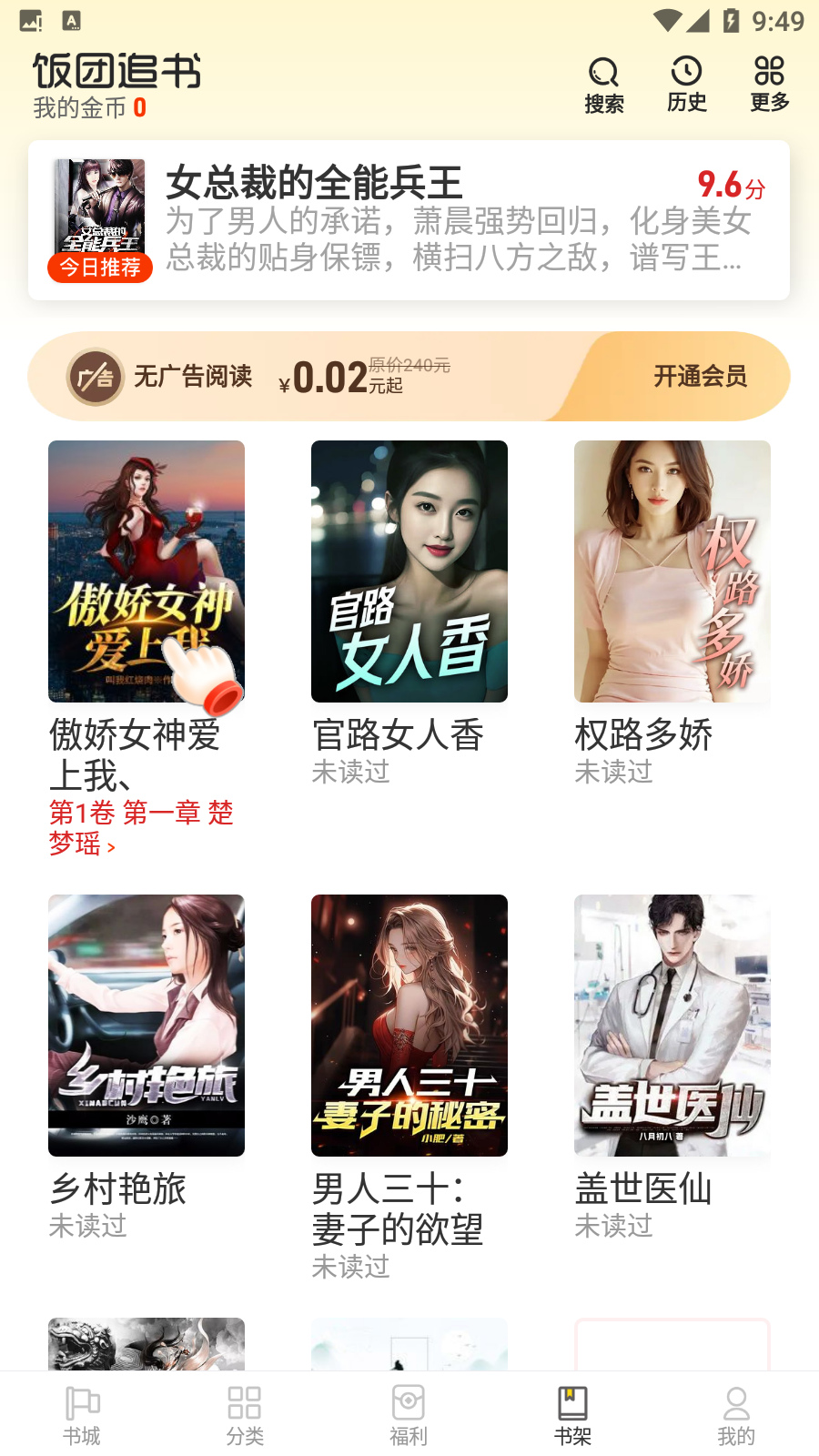The height and width of the screenshot is (1456, 819).
Task: Open today's pick 女总裁的全能兵王
Action: coord(408,220)
